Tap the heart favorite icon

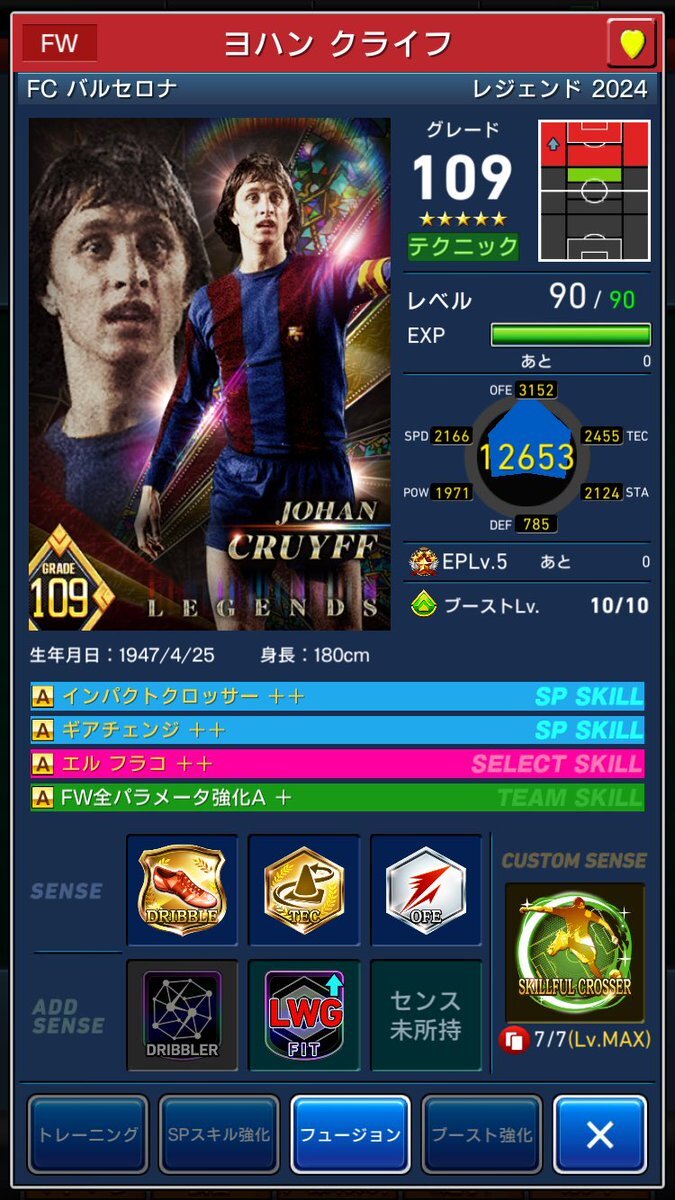[x=632, y=43]
